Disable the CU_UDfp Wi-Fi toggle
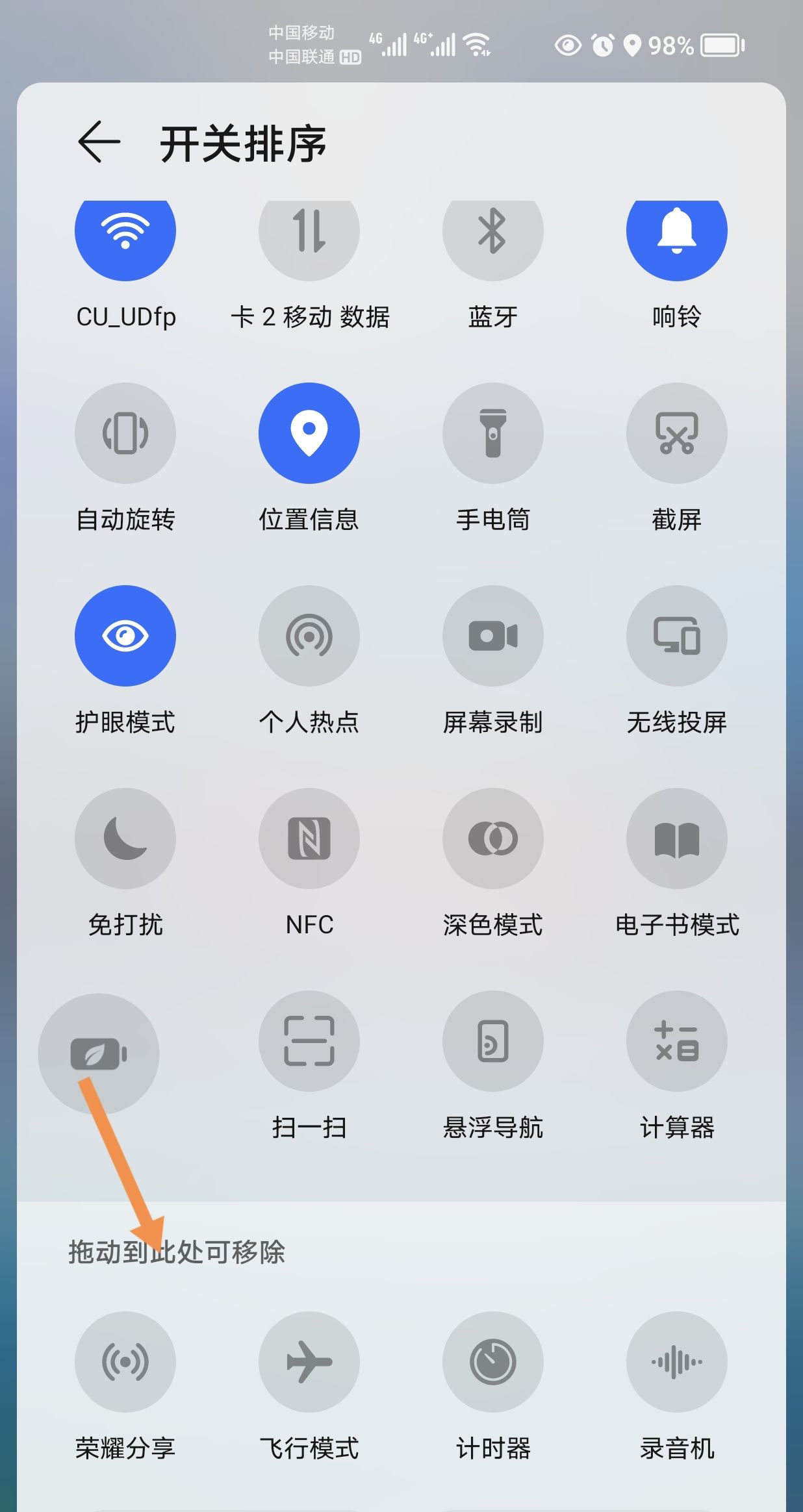Screen dimensions: 803x1512 (125, 237)
